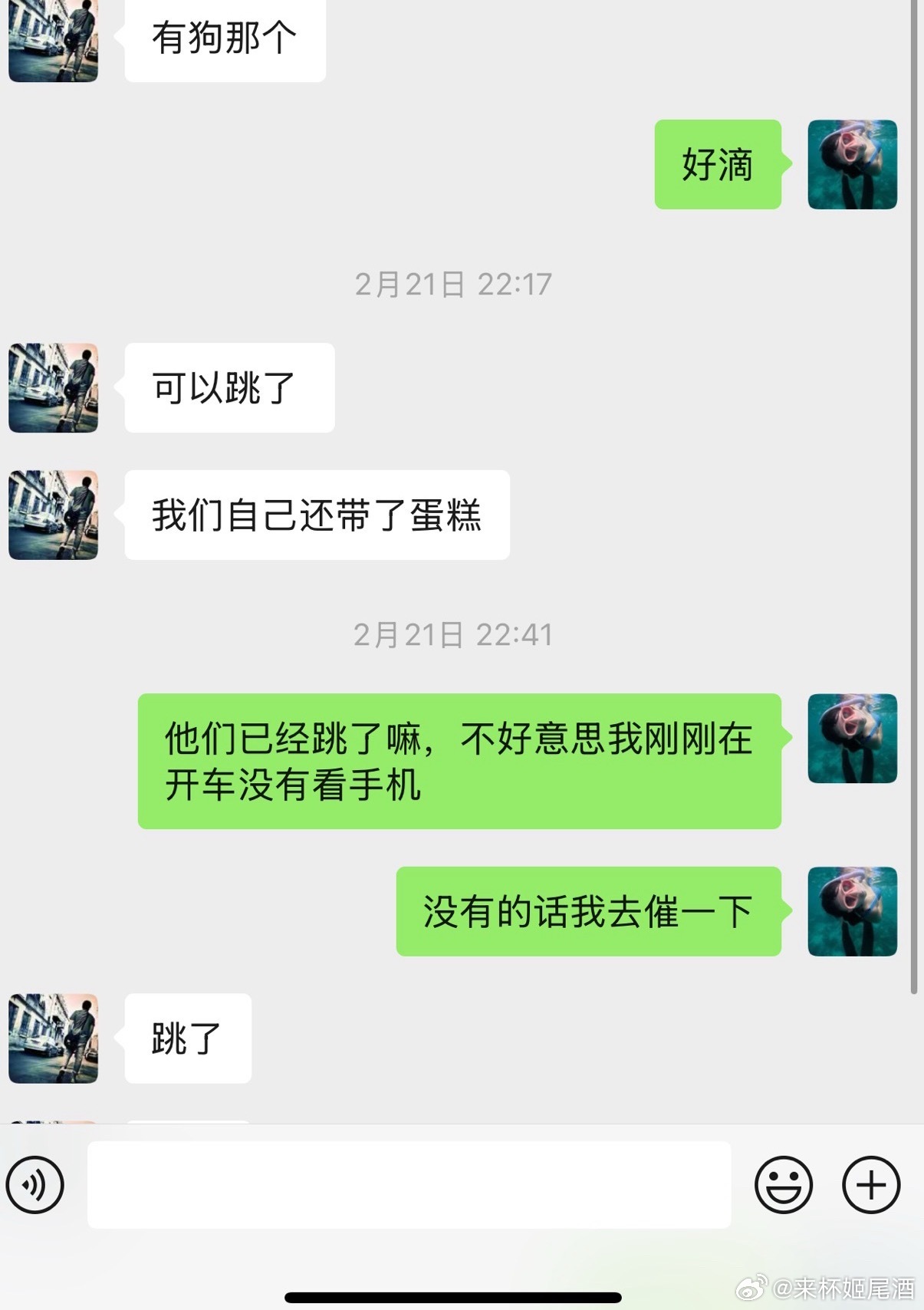Focus the message text field

click(409, 1184)
